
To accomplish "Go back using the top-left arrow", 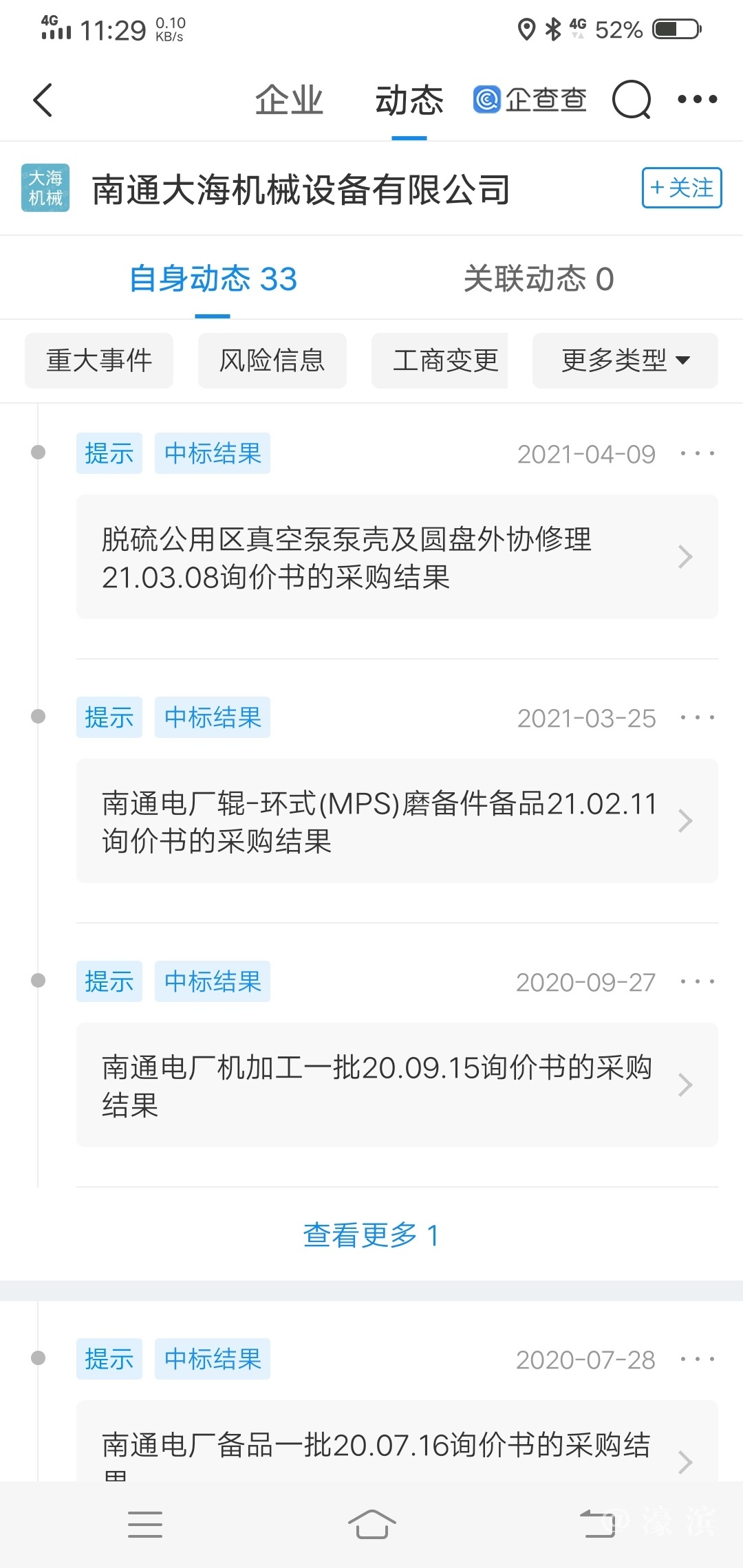I will pos(43,100).
